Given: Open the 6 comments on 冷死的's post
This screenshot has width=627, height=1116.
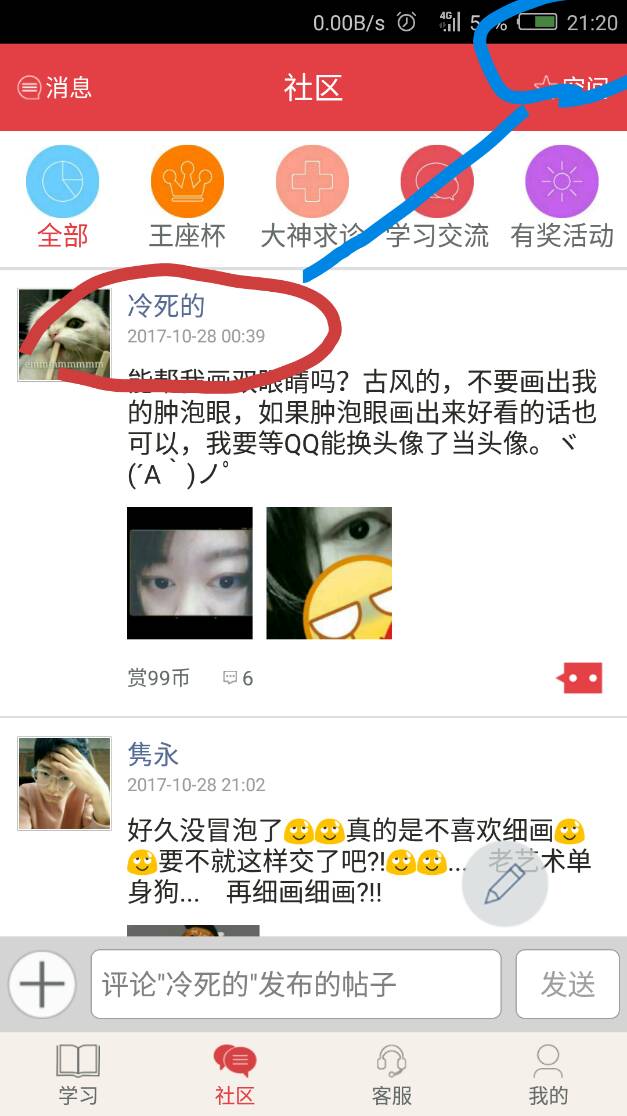Looking at the screenshot, I should click(x=238, y=678).
